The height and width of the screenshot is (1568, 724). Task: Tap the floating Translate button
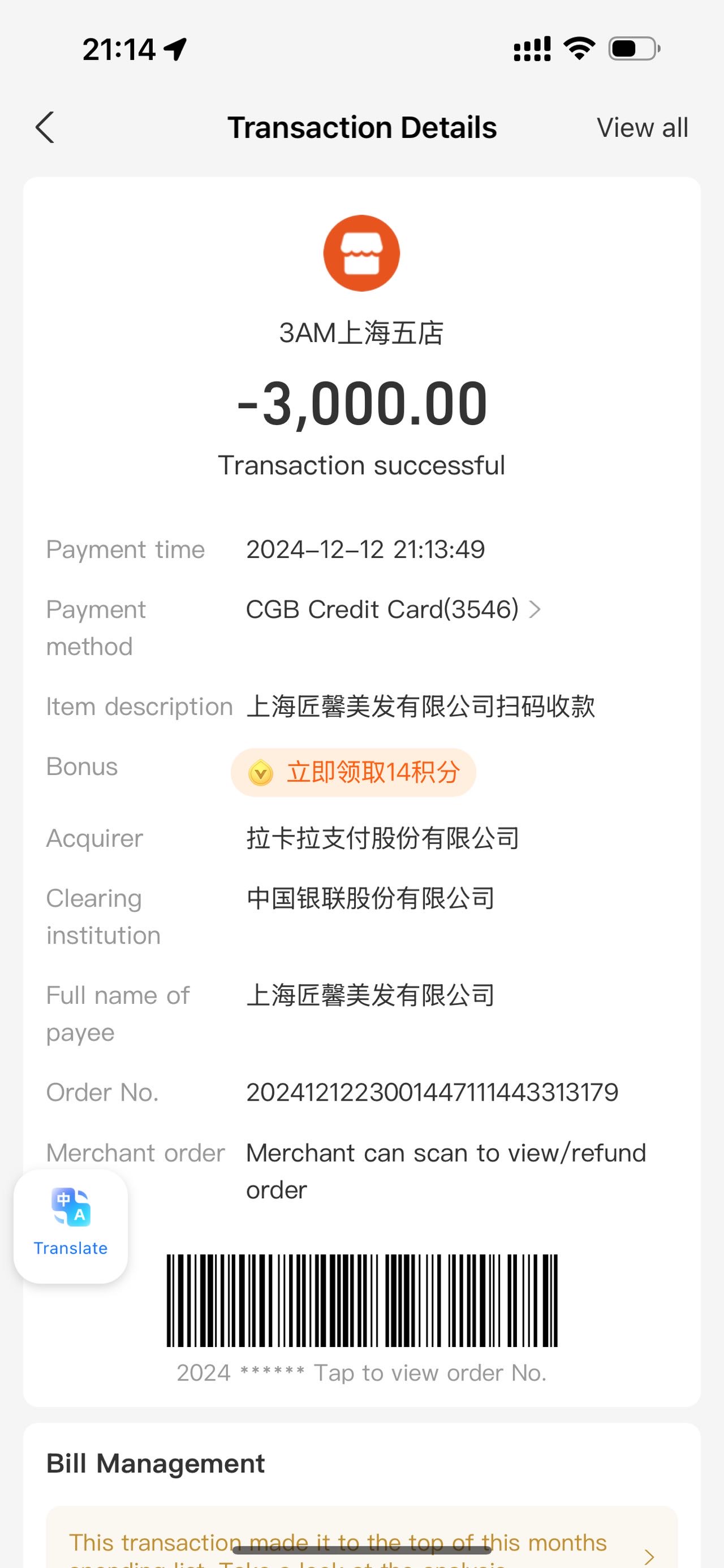pos(71,1226)
